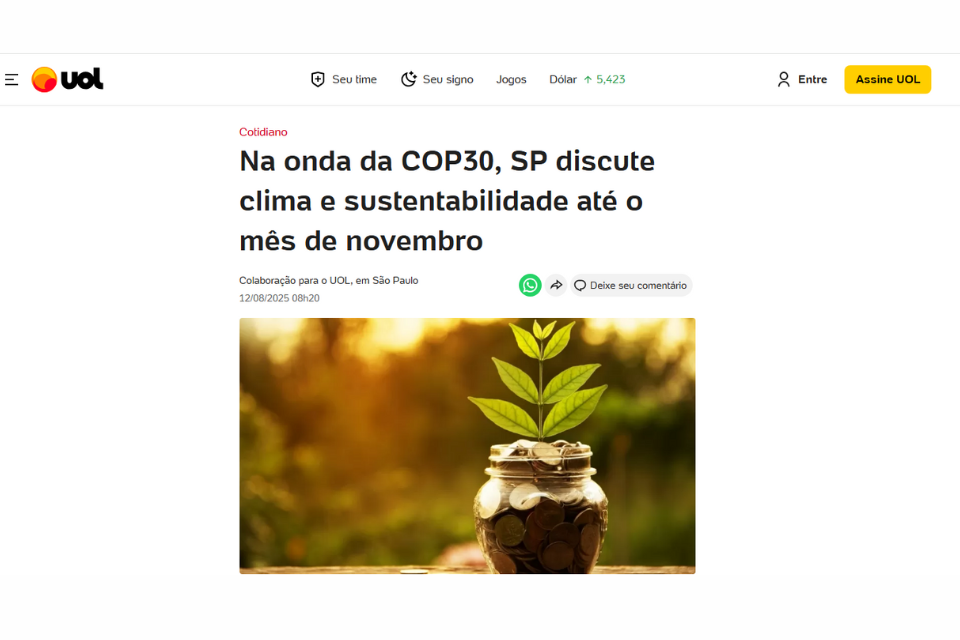The image size is (960, 640).
Task: Go to UOL homepage via logo
Action: (68, 79)
